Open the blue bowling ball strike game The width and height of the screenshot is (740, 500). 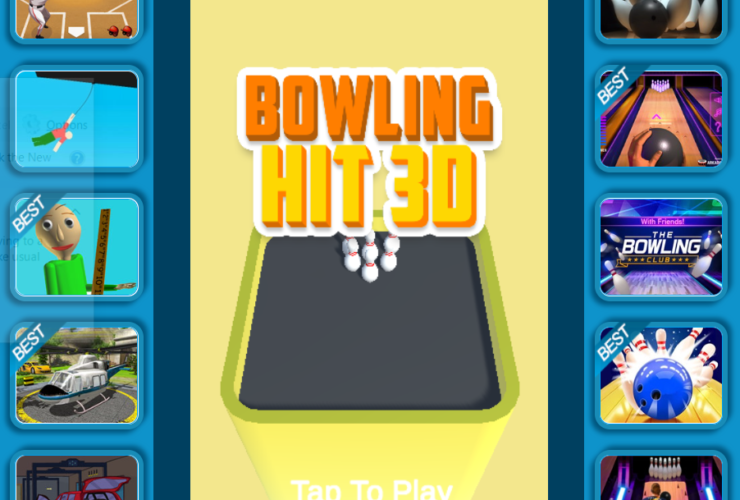tap(661, 375)
